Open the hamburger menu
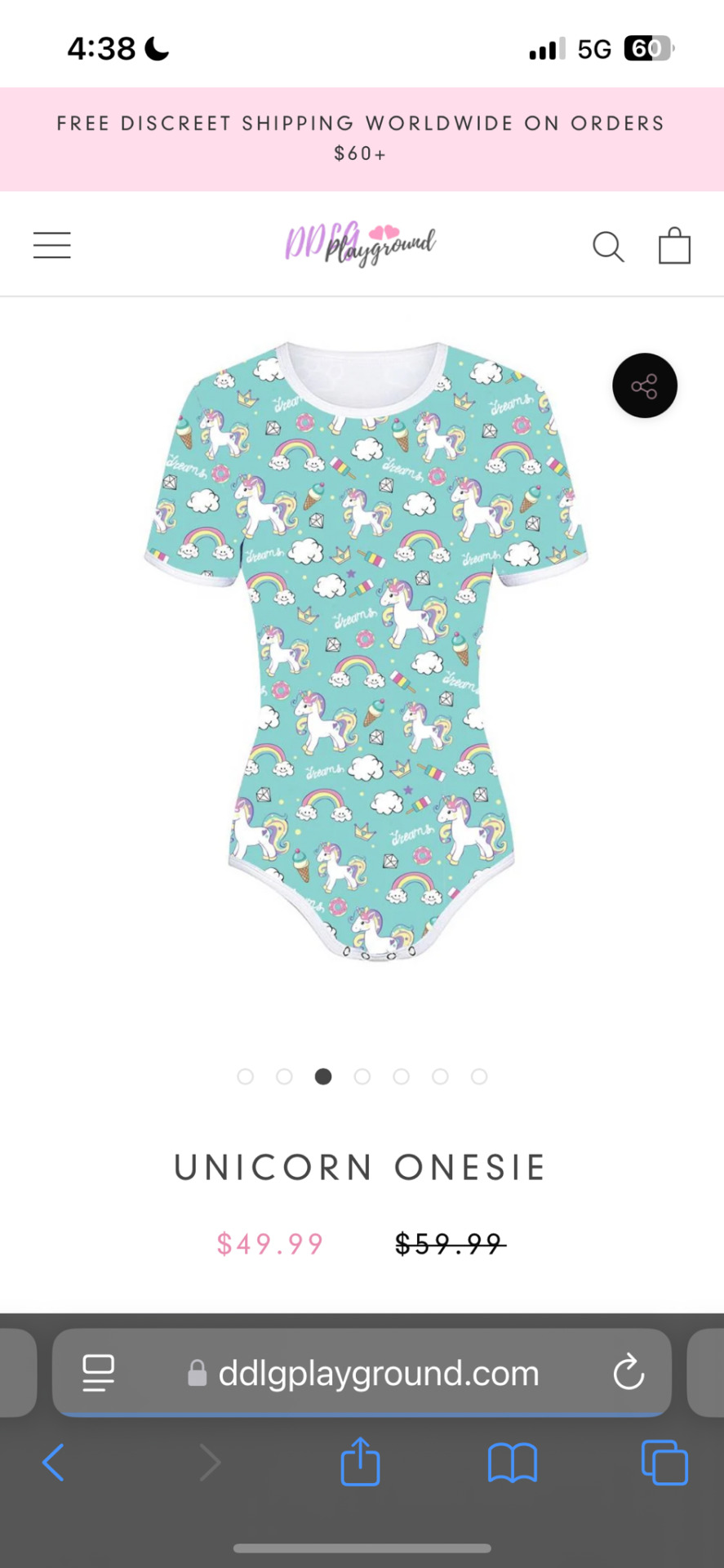 (x=52, y=245)
